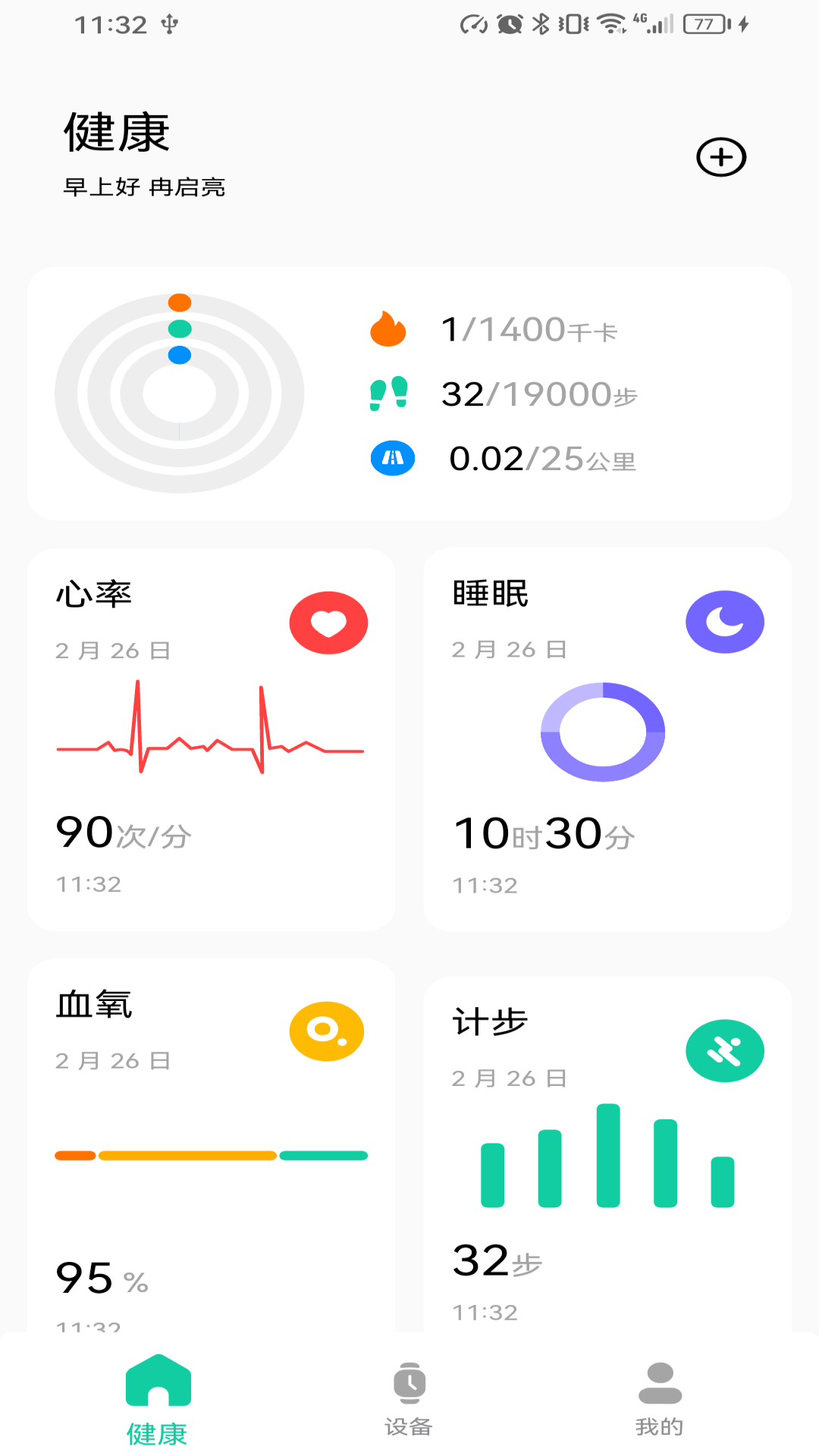Tap the green footsteps icon
The height and width of the screenshot is (1456, 819).
click(390, 391)
